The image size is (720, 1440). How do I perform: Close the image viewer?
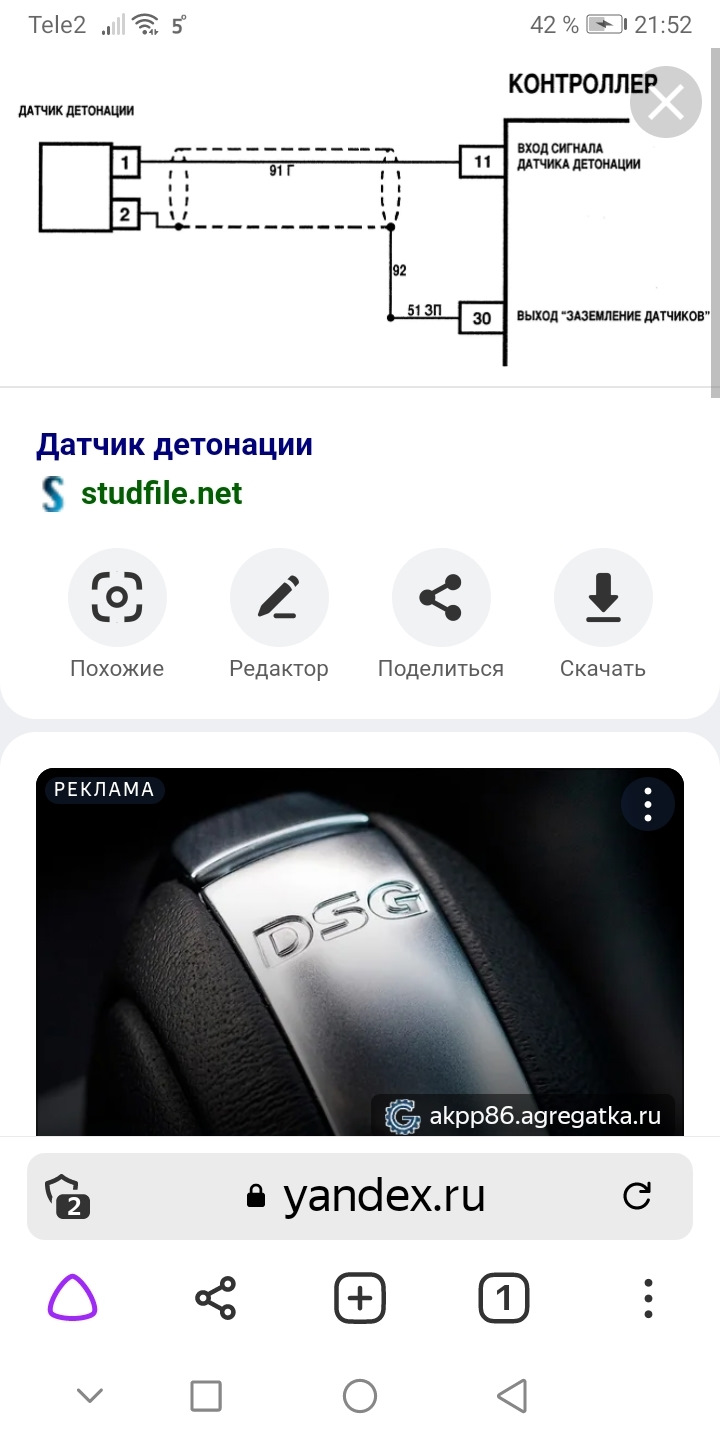[666, 102]
